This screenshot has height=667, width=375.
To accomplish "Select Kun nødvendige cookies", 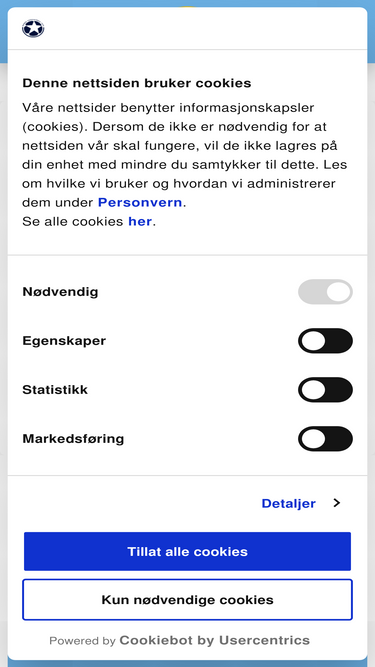I will click(x=188, y=600).
